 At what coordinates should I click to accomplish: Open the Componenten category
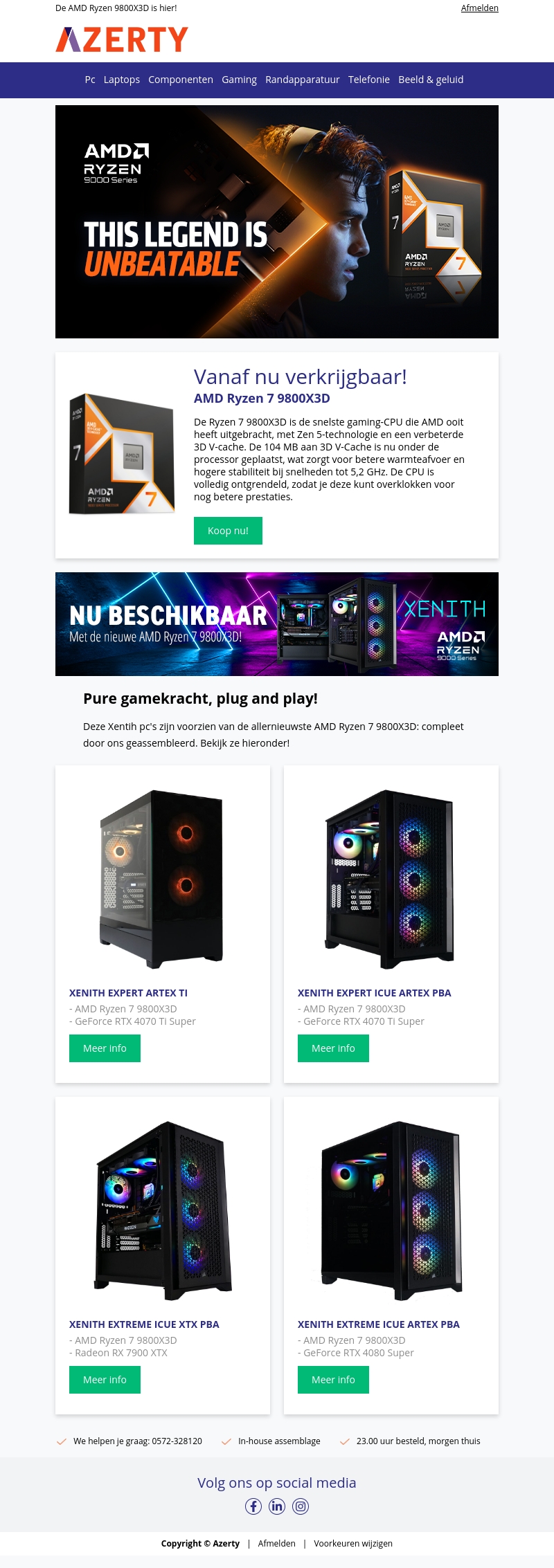[x=181, y=80]
